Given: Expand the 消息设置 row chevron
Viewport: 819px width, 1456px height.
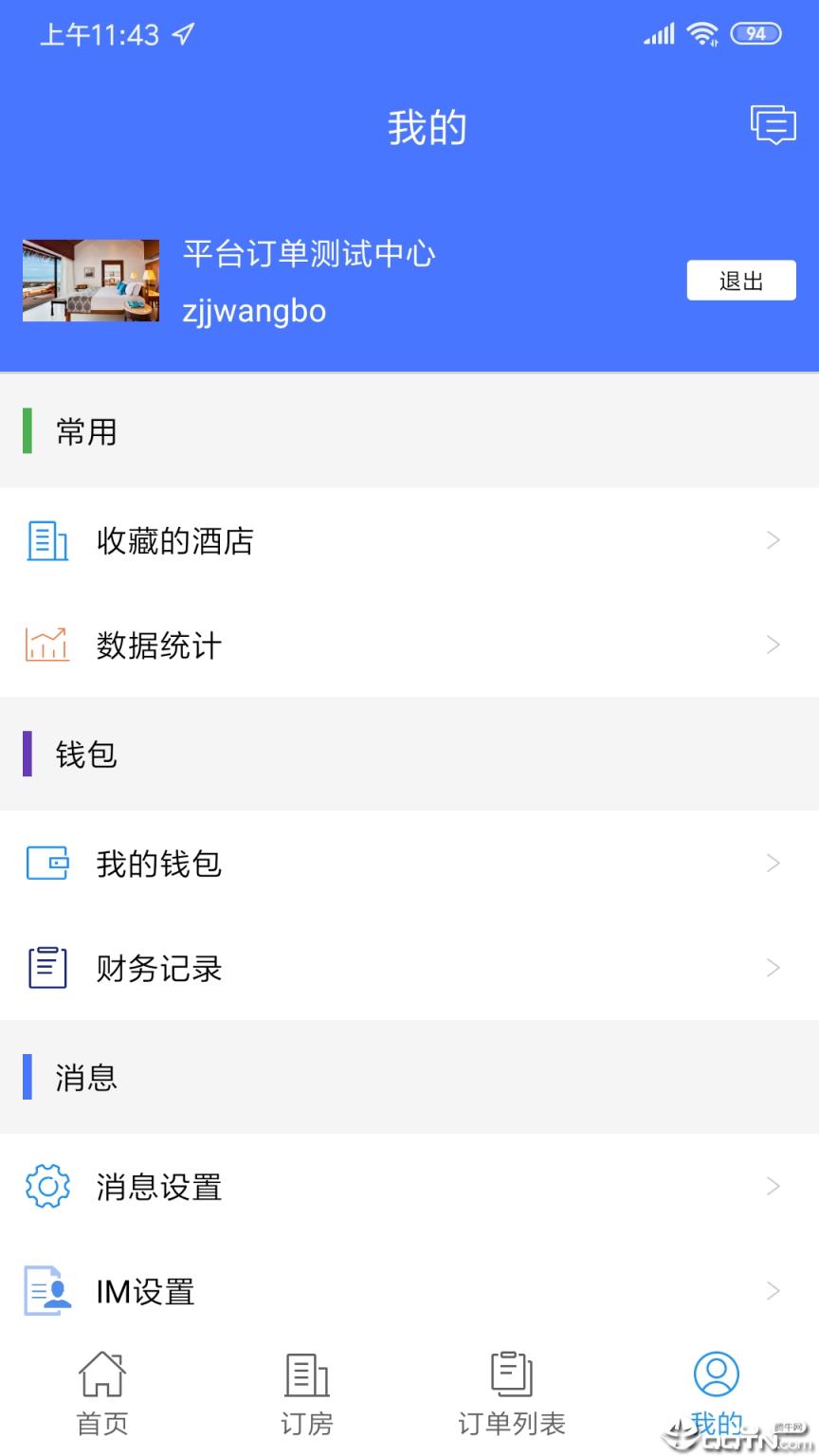Looking at the screenshot, I should [x=773, y=1185].
